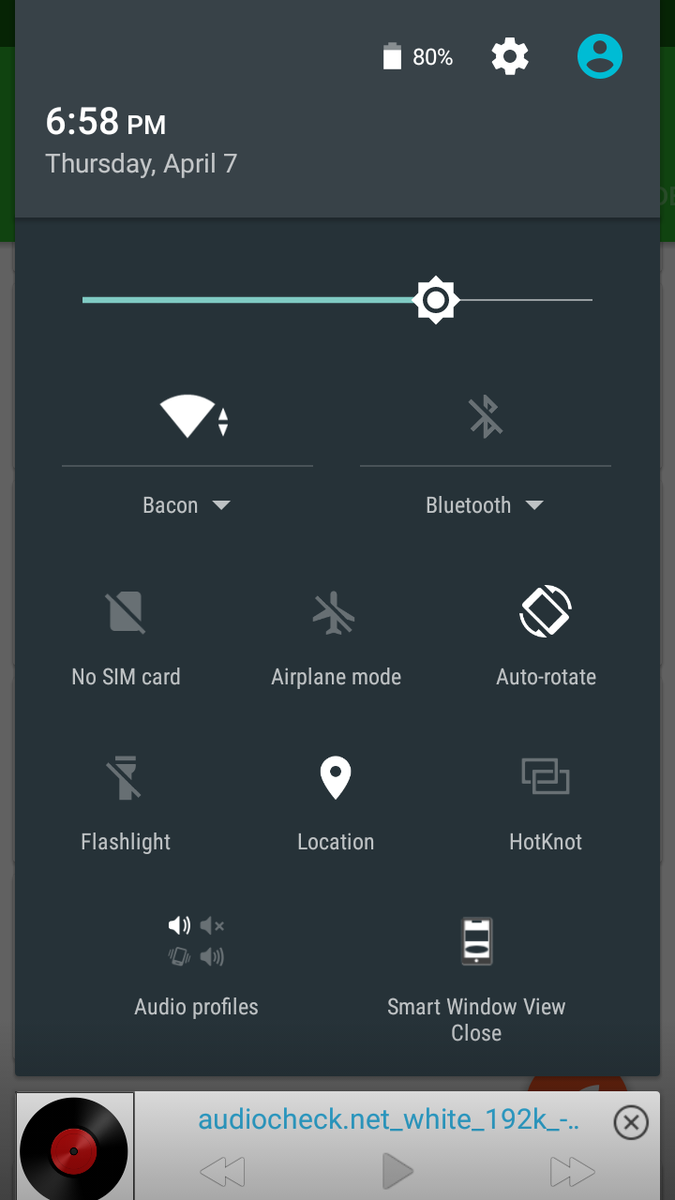675x1200 pixels.
Task: Open Audio profiles tile
Action: coord(196,967)
